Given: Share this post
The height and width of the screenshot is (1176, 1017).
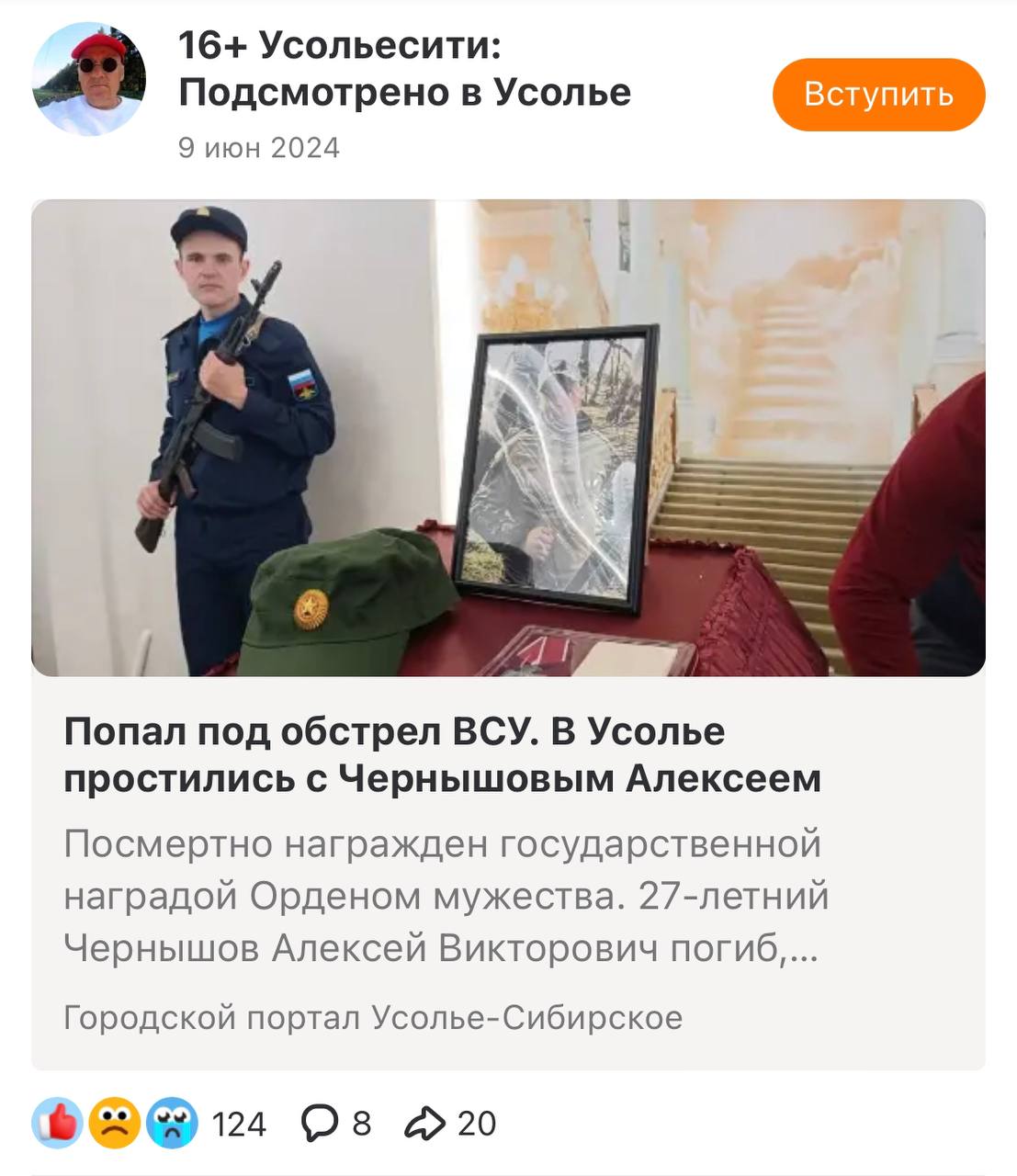Looking at the screenshot, I should point(450,1123).
